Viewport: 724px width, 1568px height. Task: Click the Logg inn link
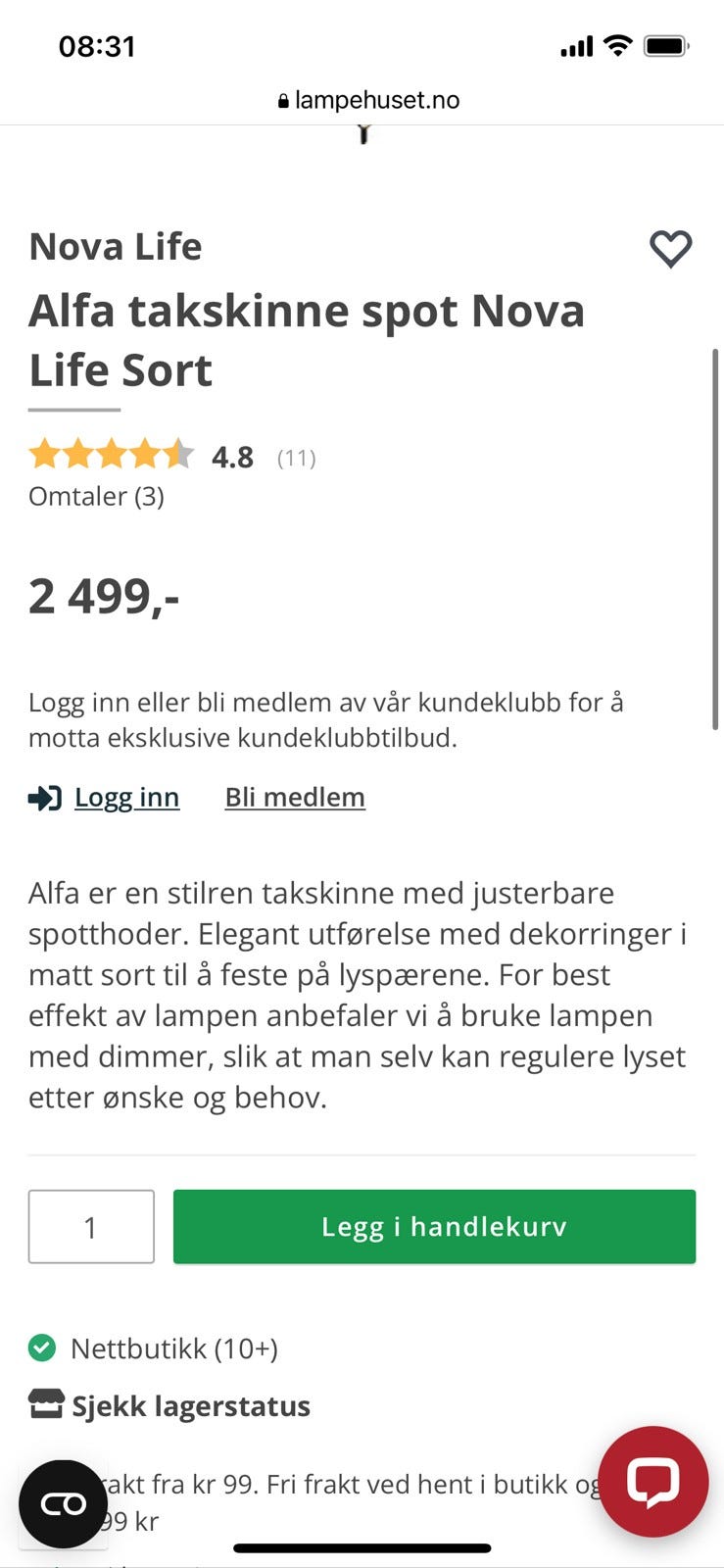click(127, 797)
